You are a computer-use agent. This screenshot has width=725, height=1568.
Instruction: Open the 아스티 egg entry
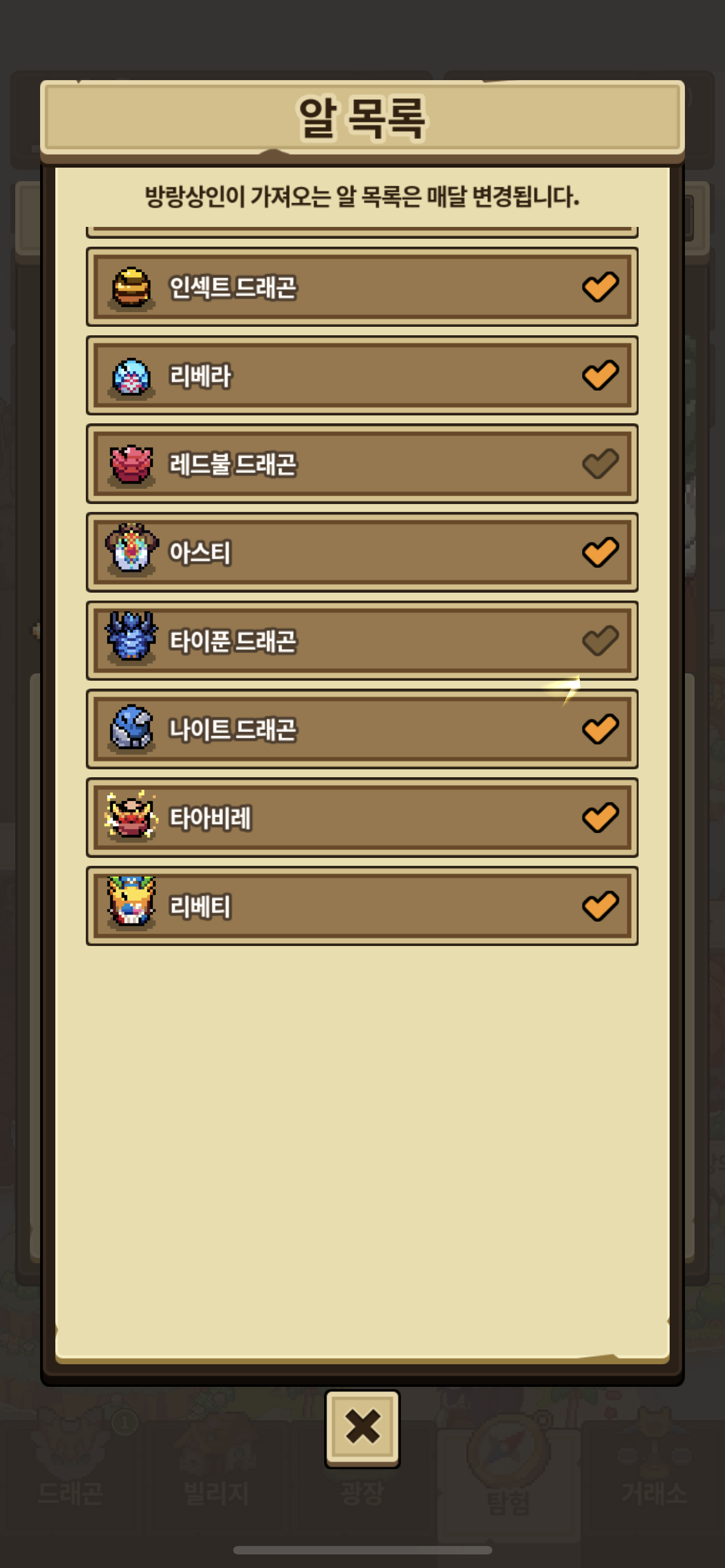pos(362,552)
